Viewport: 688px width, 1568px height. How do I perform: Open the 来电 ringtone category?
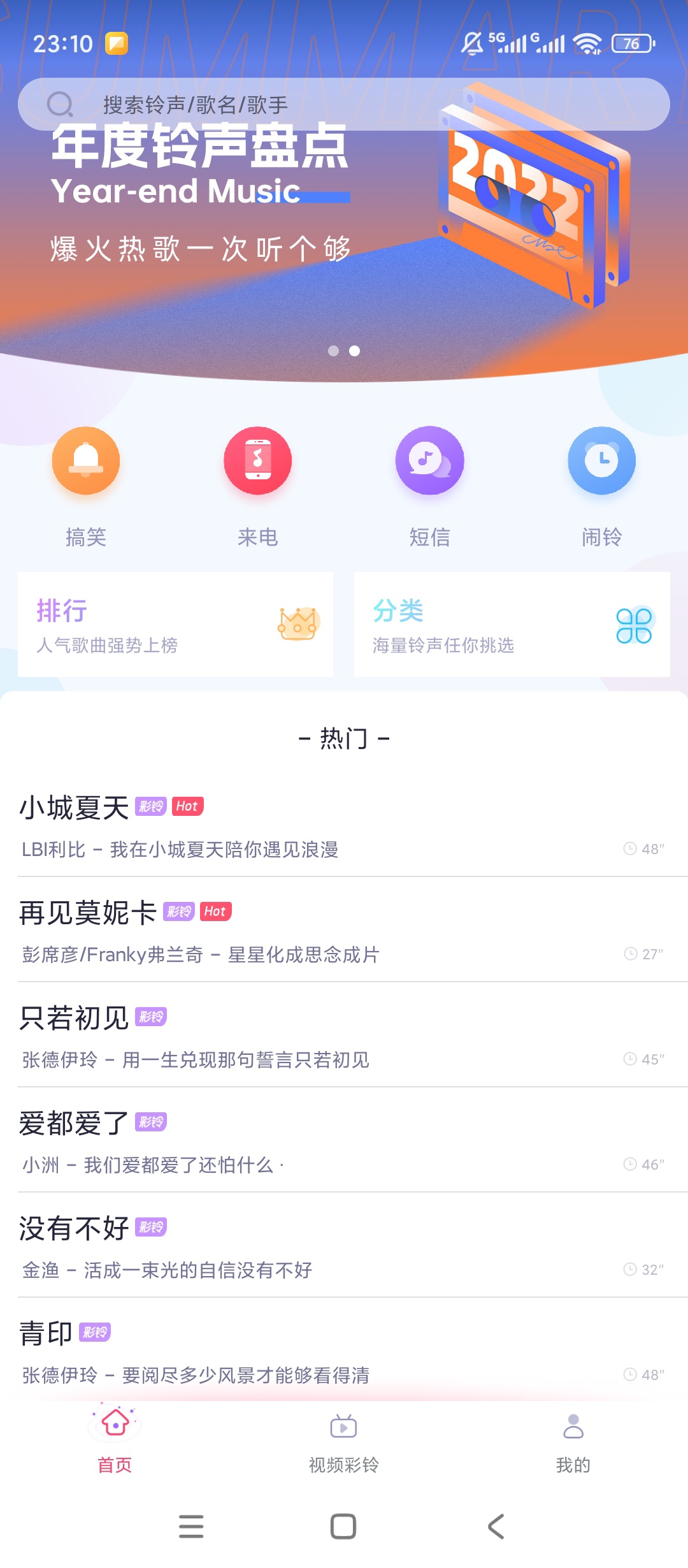point(258,486)
